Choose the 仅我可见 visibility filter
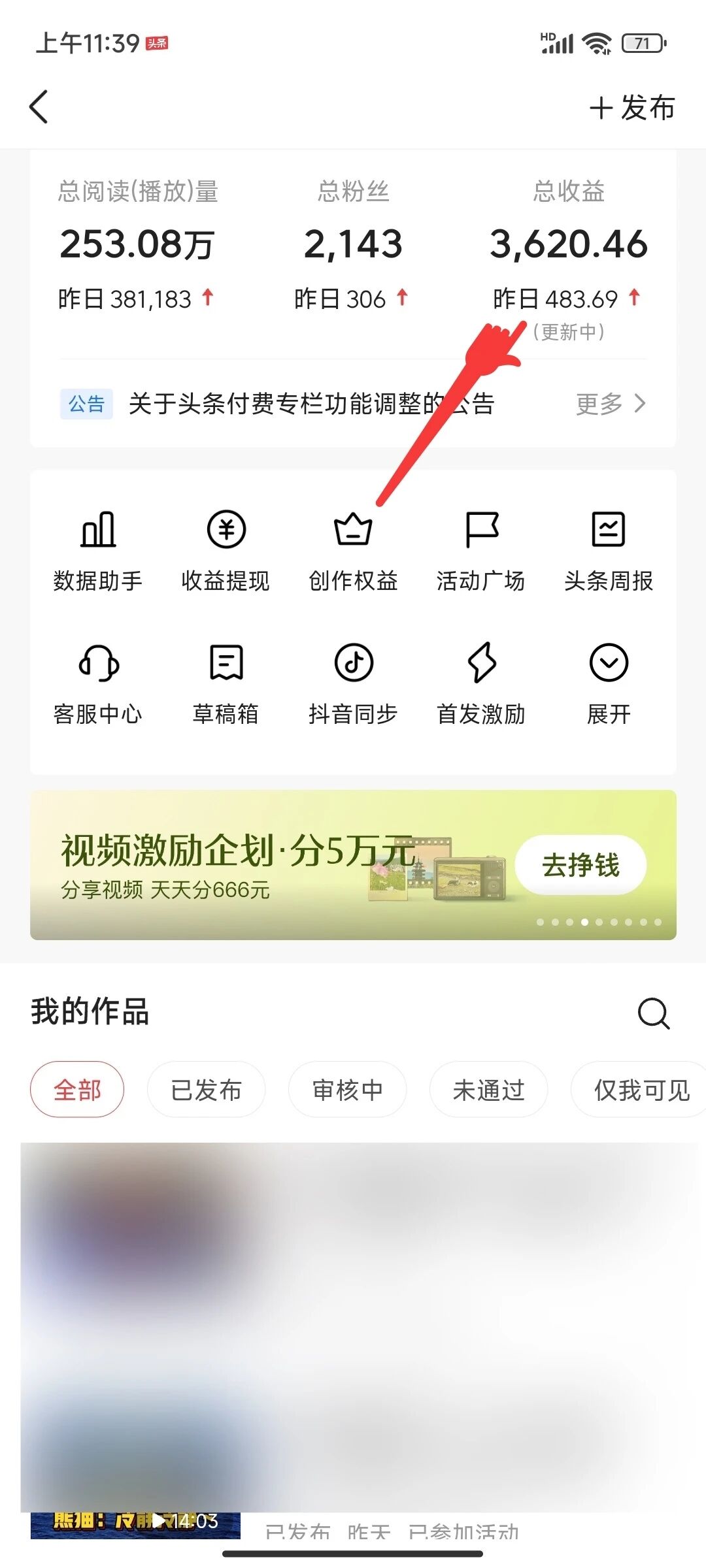The width and height of the screenshot is (706, 1568). point(637,1089)
